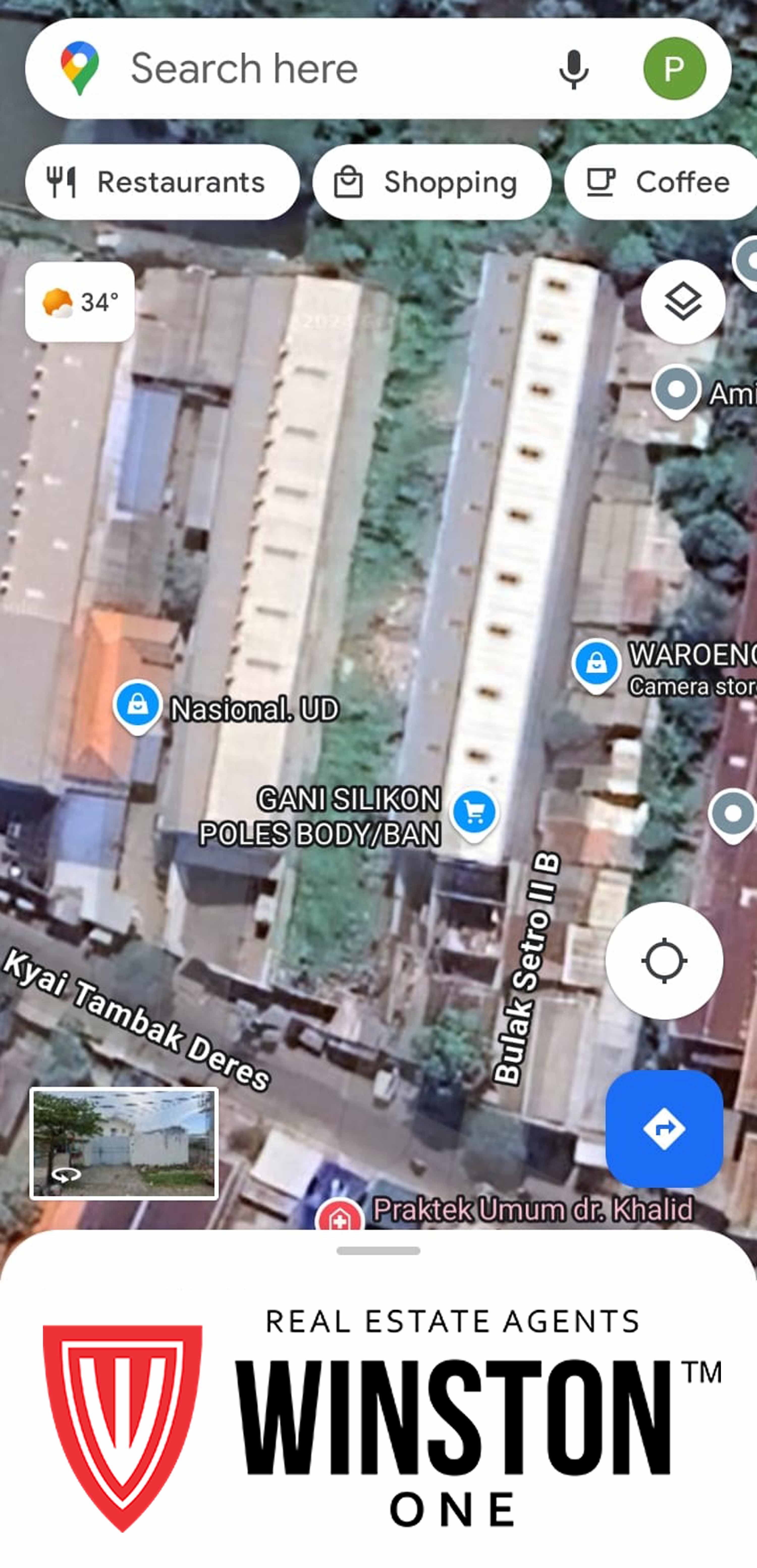The image size is (757, 1568).
Task: Select the WAROENG camera store marker
Action: (596, 665)
